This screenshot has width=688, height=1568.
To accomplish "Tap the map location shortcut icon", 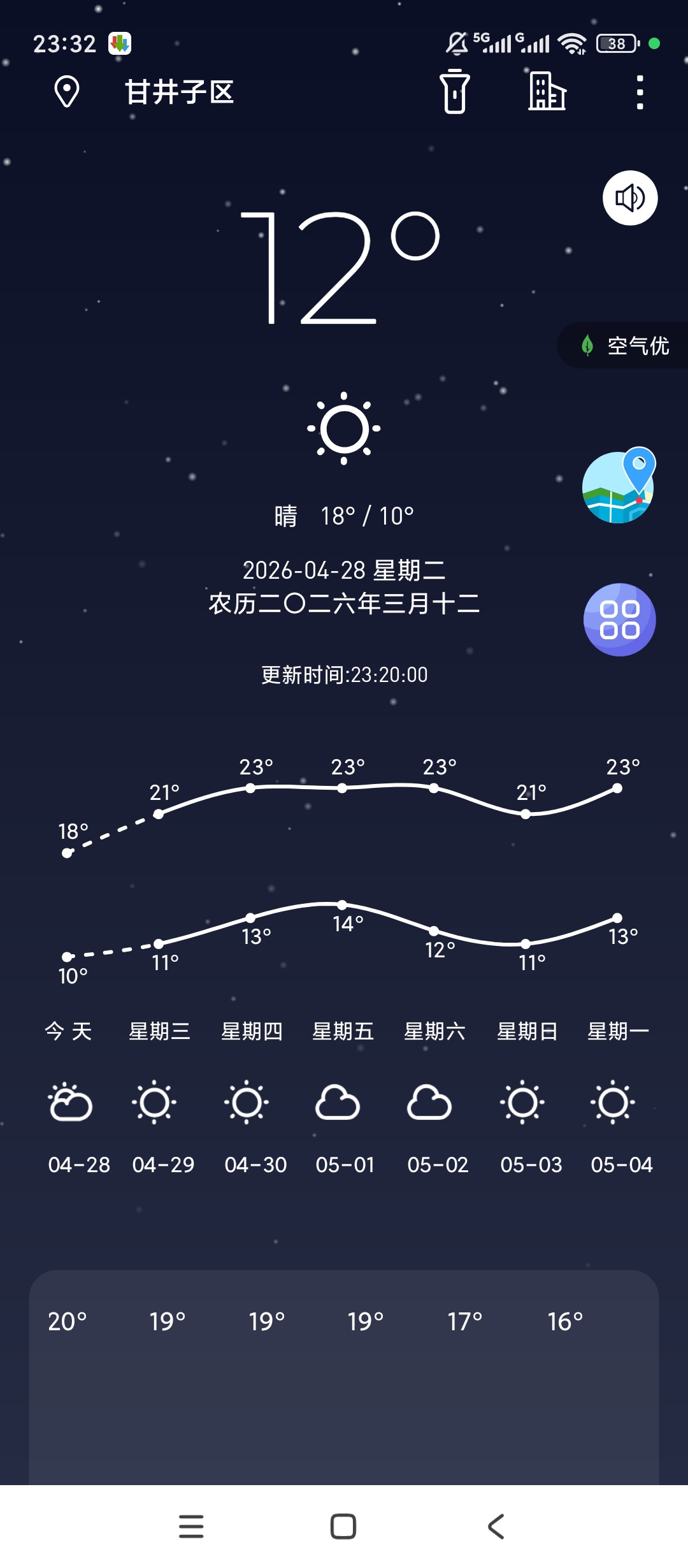I will 617,486.
